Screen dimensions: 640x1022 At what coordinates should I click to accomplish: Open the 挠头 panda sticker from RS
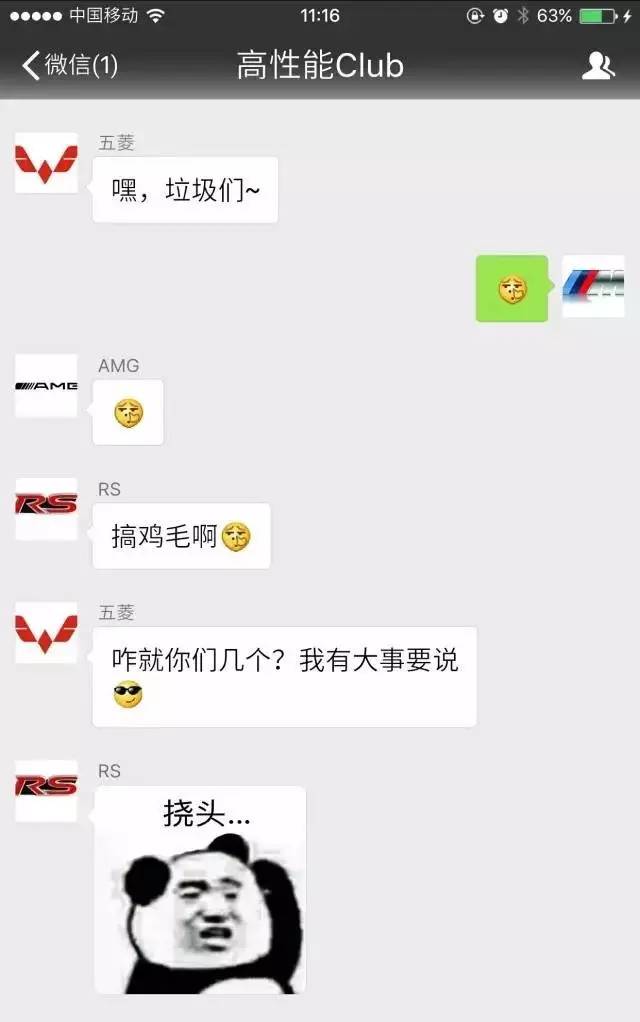200,890
